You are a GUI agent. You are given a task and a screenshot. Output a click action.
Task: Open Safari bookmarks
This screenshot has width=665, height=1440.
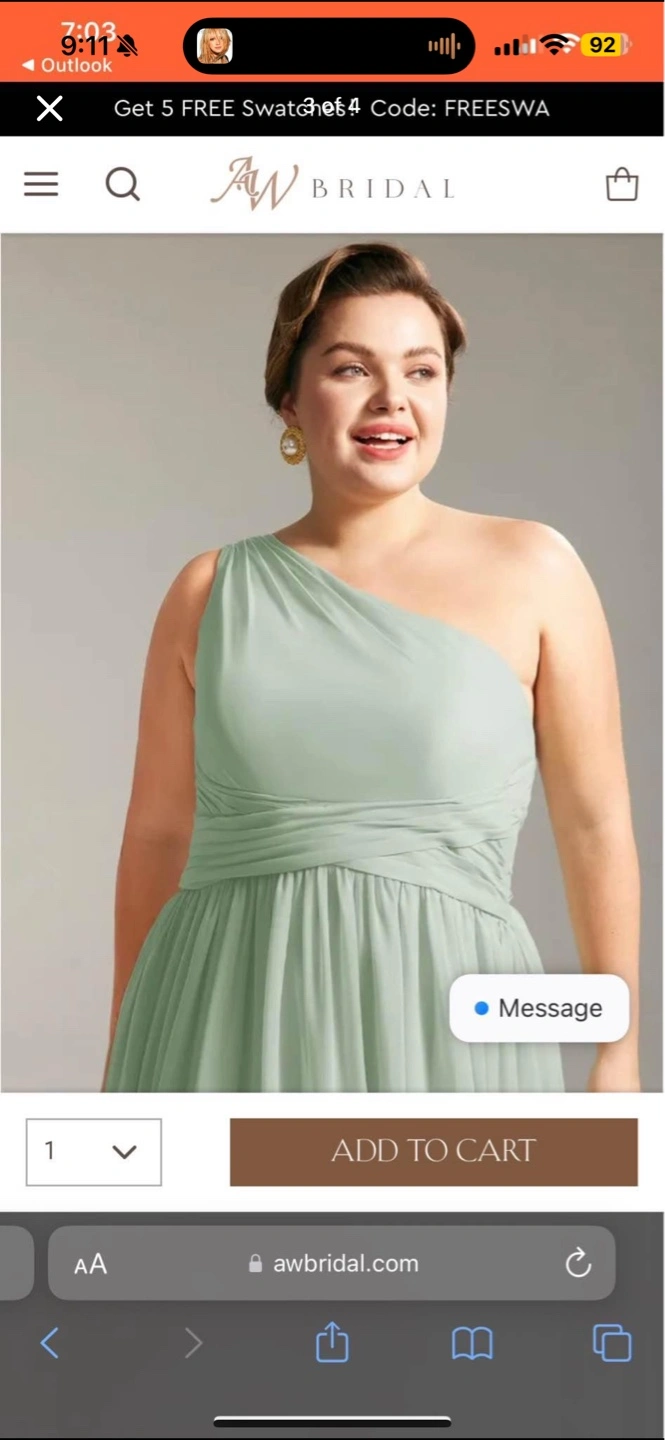pyautogui.click(x=472, y=1343)
